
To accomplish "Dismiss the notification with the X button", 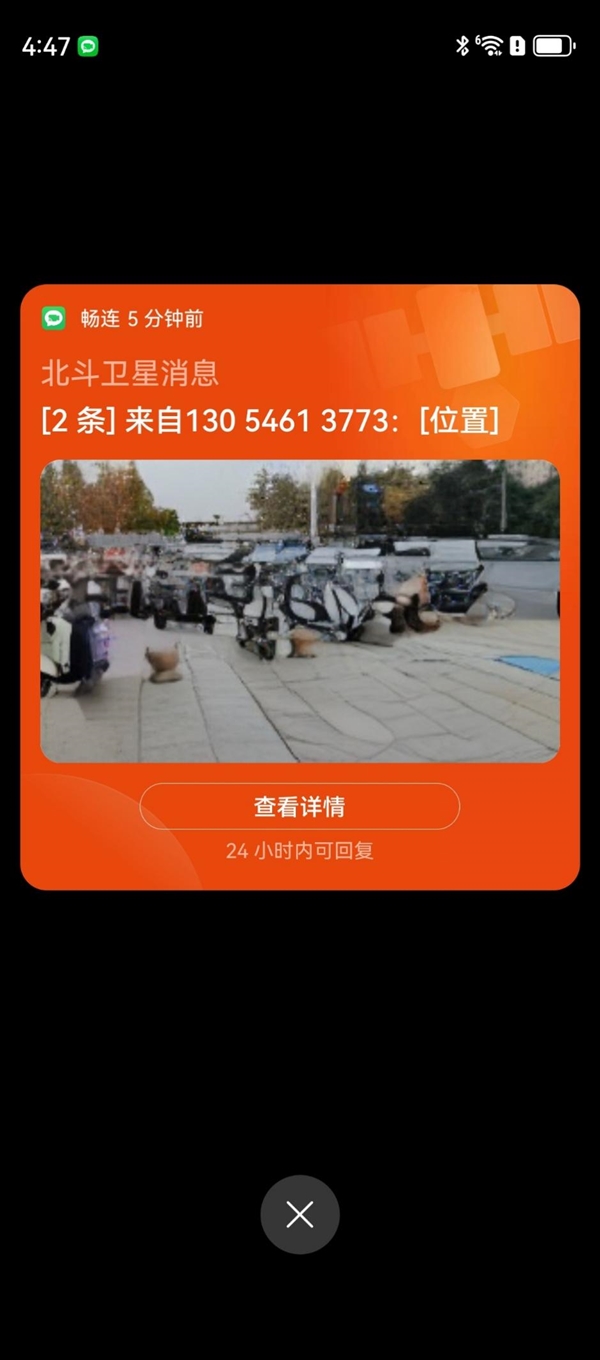I will (300, 1214).
